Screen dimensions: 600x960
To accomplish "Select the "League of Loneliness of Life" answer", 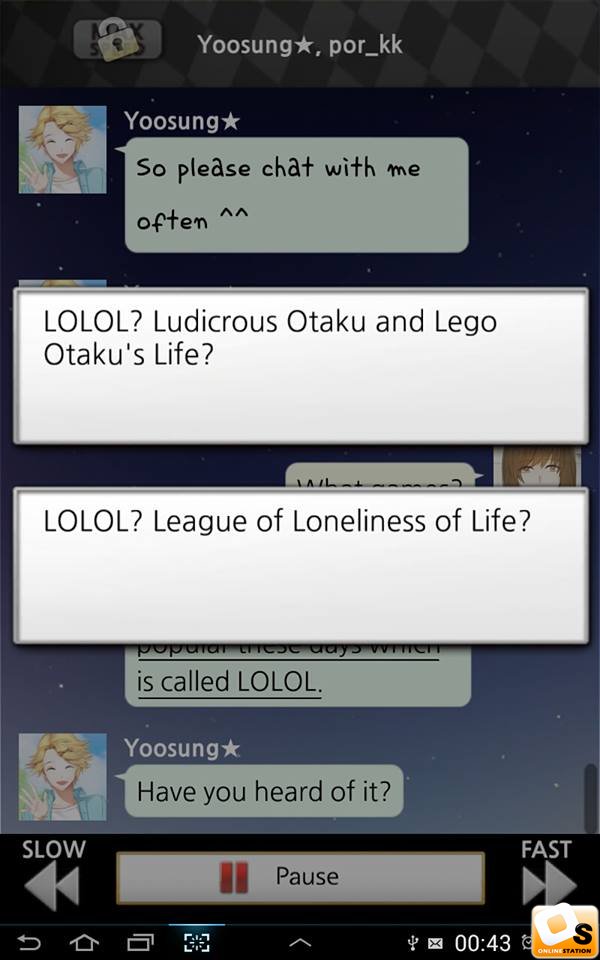I will [x=301, y=565].
